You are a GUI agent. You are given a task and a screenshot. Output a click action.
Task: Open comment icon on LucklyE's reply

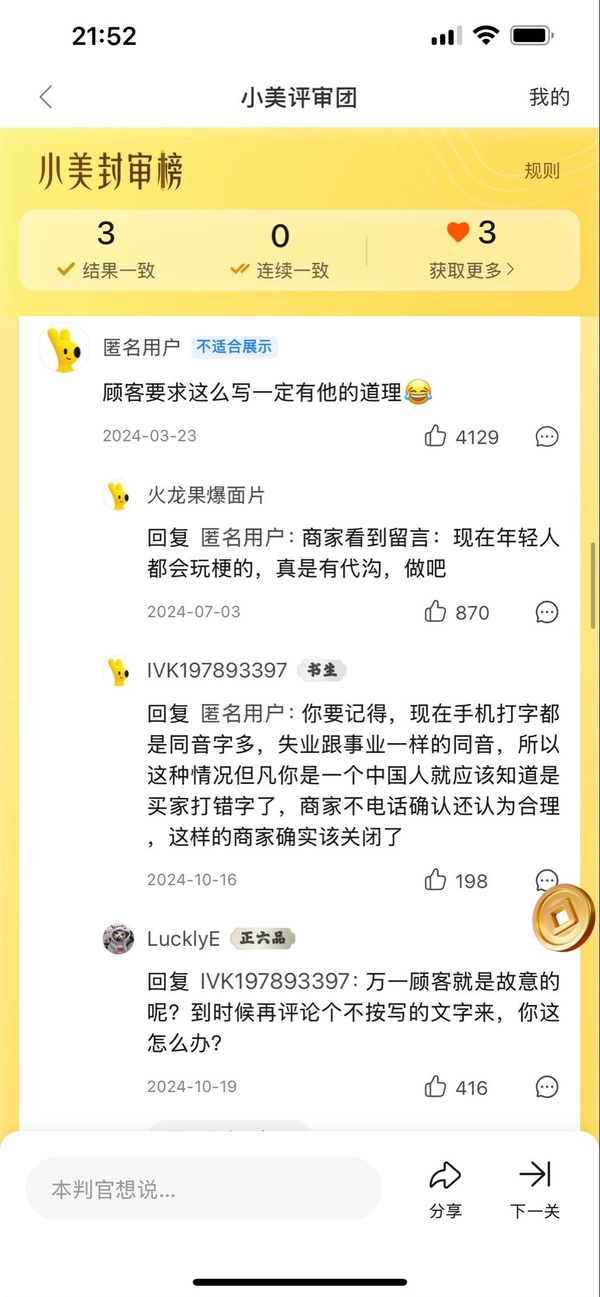coord(547,1086)
